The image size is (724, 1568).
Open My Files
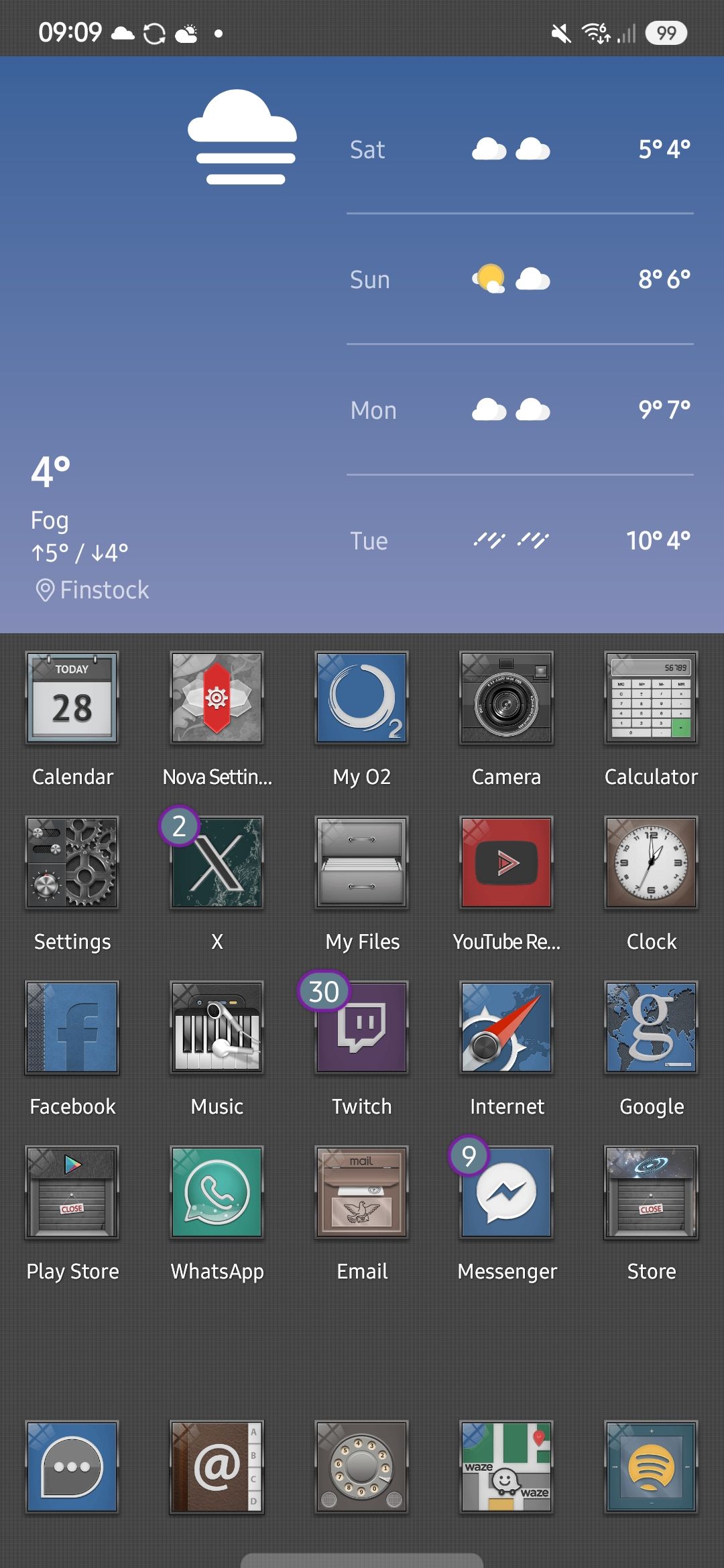click(x=361, y=863)
